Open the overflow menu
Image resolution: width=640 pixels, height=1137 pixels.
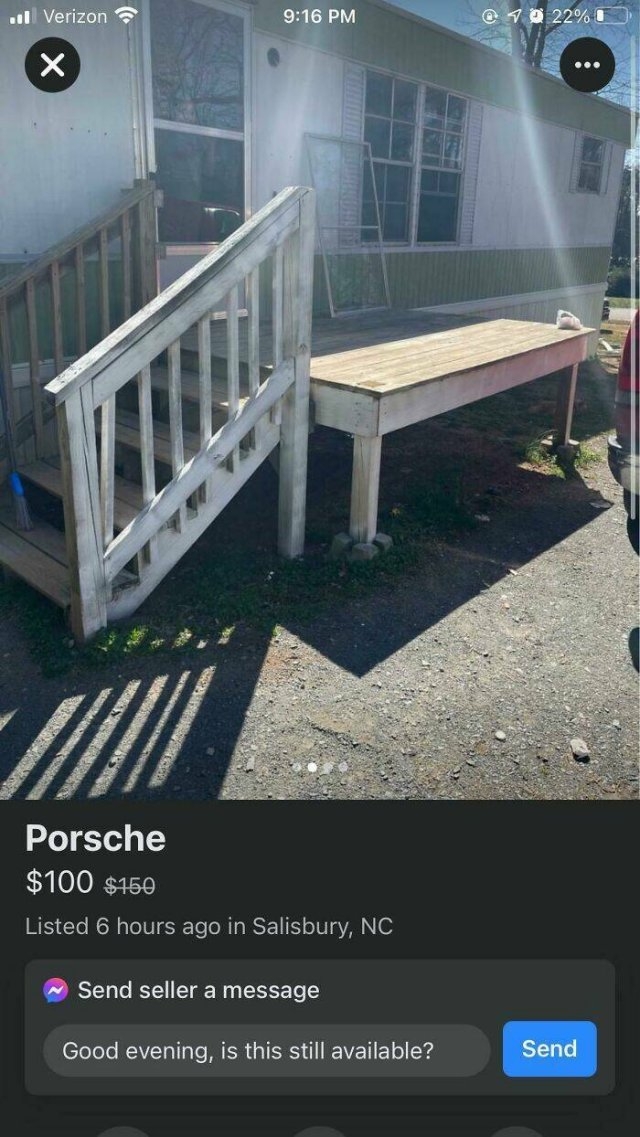tap(587, 65)
